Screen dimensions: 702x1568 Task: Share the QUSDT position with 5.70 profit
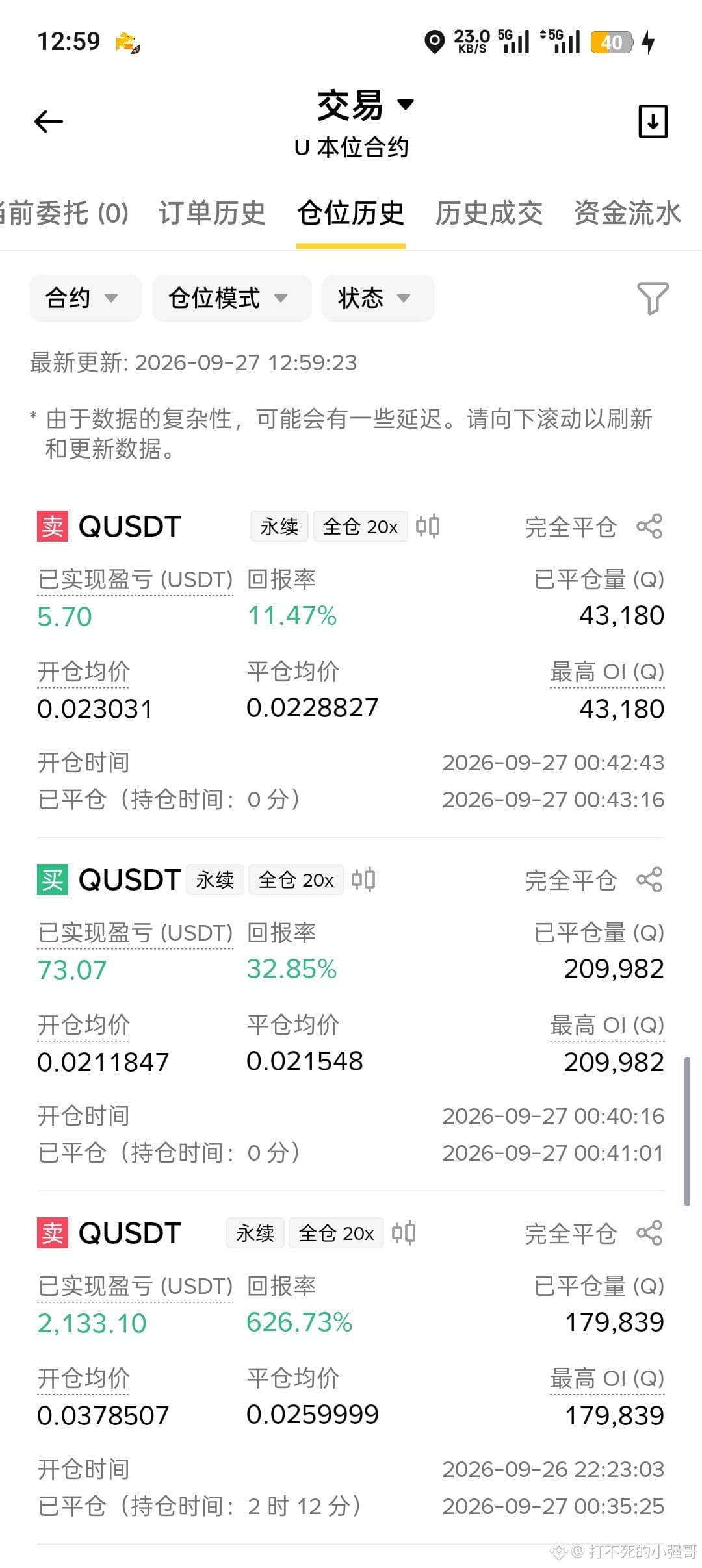(x=649, y=526)
